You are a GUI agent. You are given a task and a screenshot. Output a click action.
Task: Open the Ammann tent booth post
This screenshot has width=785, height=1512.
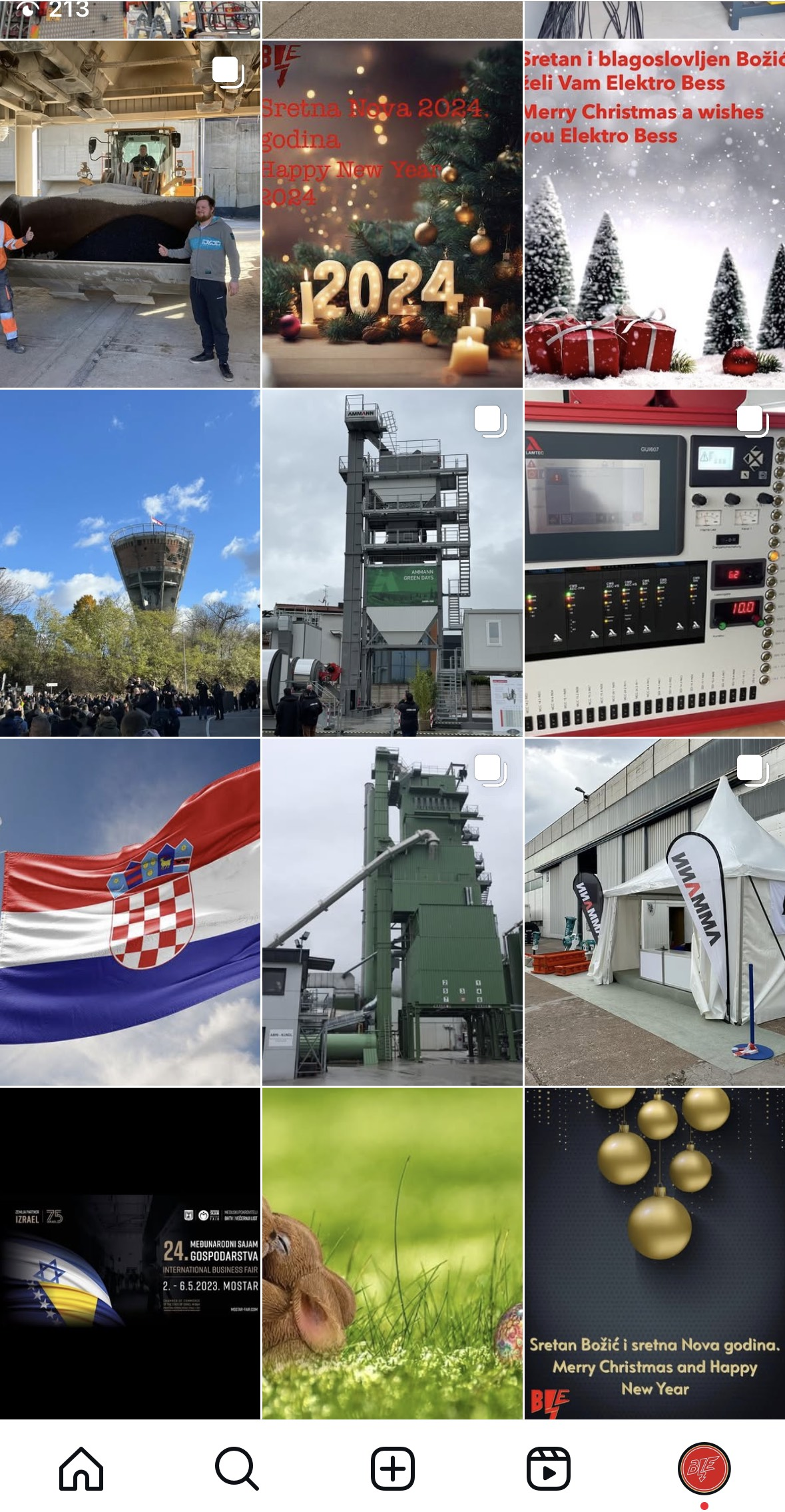pyautogui.click(x=654, y=912)
